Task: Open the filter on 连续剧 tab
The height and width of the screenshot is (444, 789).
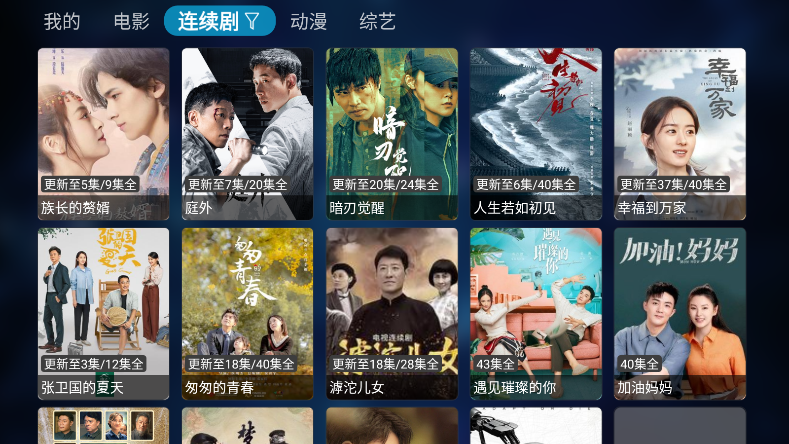Action: point(253,21)
